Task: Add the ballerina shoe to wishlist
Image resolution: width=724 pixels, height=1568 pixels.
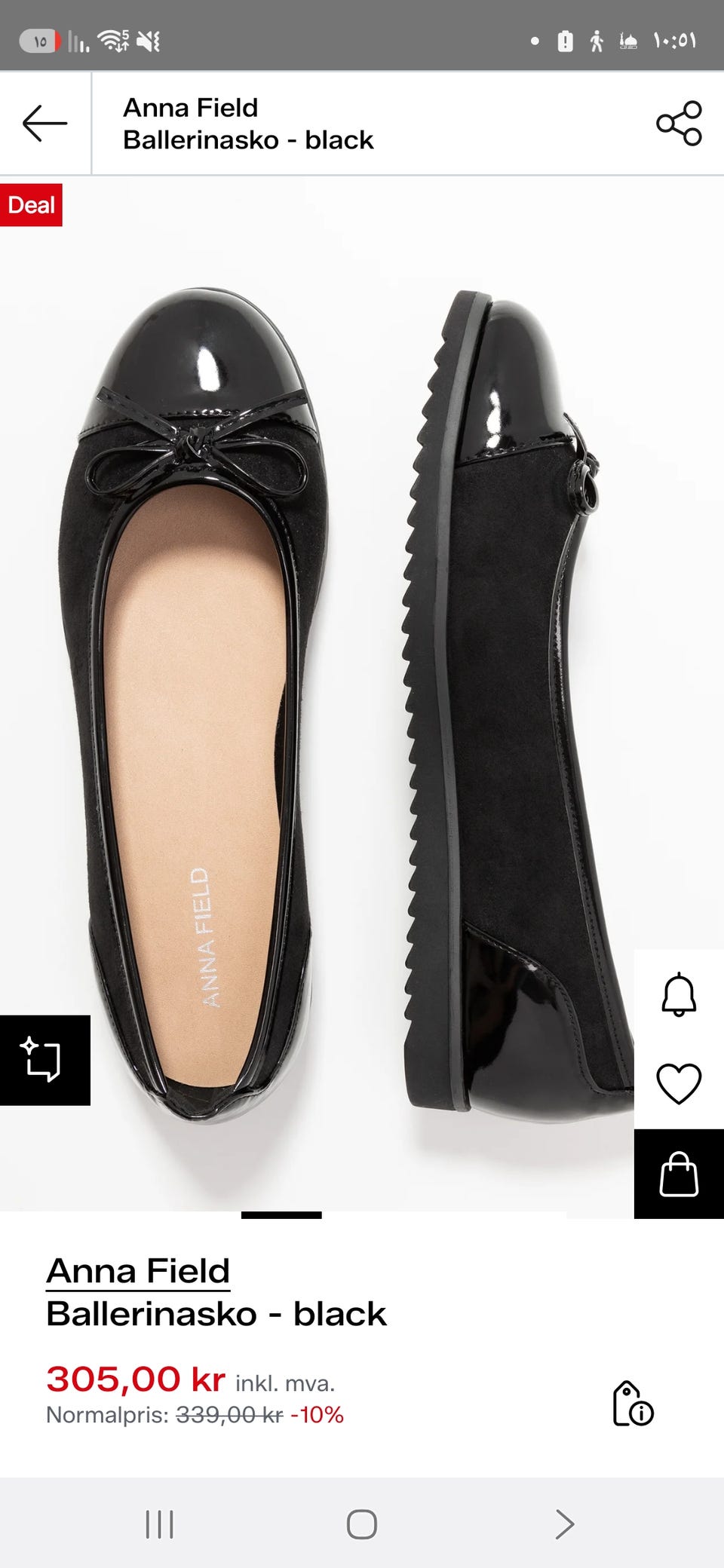Action: 679,1083
